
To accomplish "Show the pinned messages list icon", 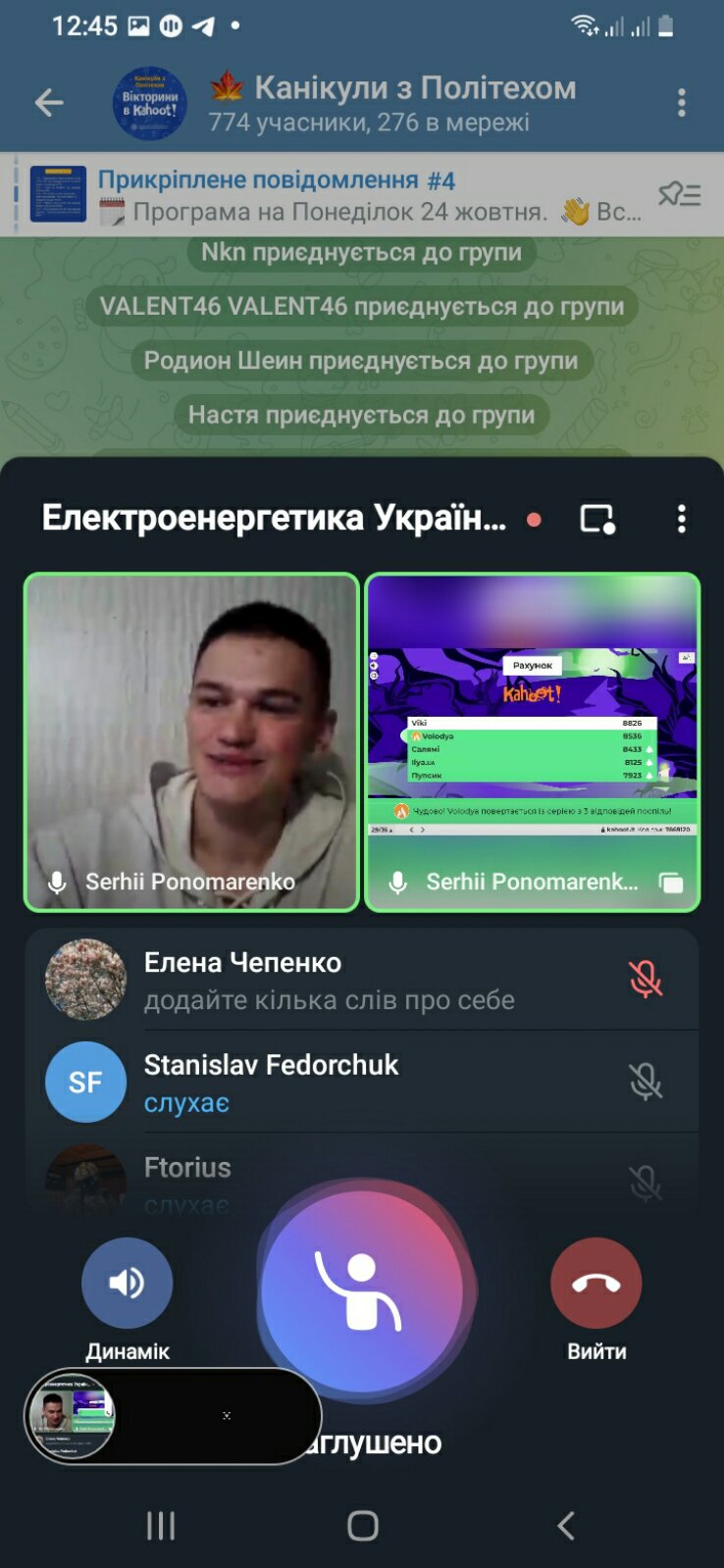I will pos(679,194).
